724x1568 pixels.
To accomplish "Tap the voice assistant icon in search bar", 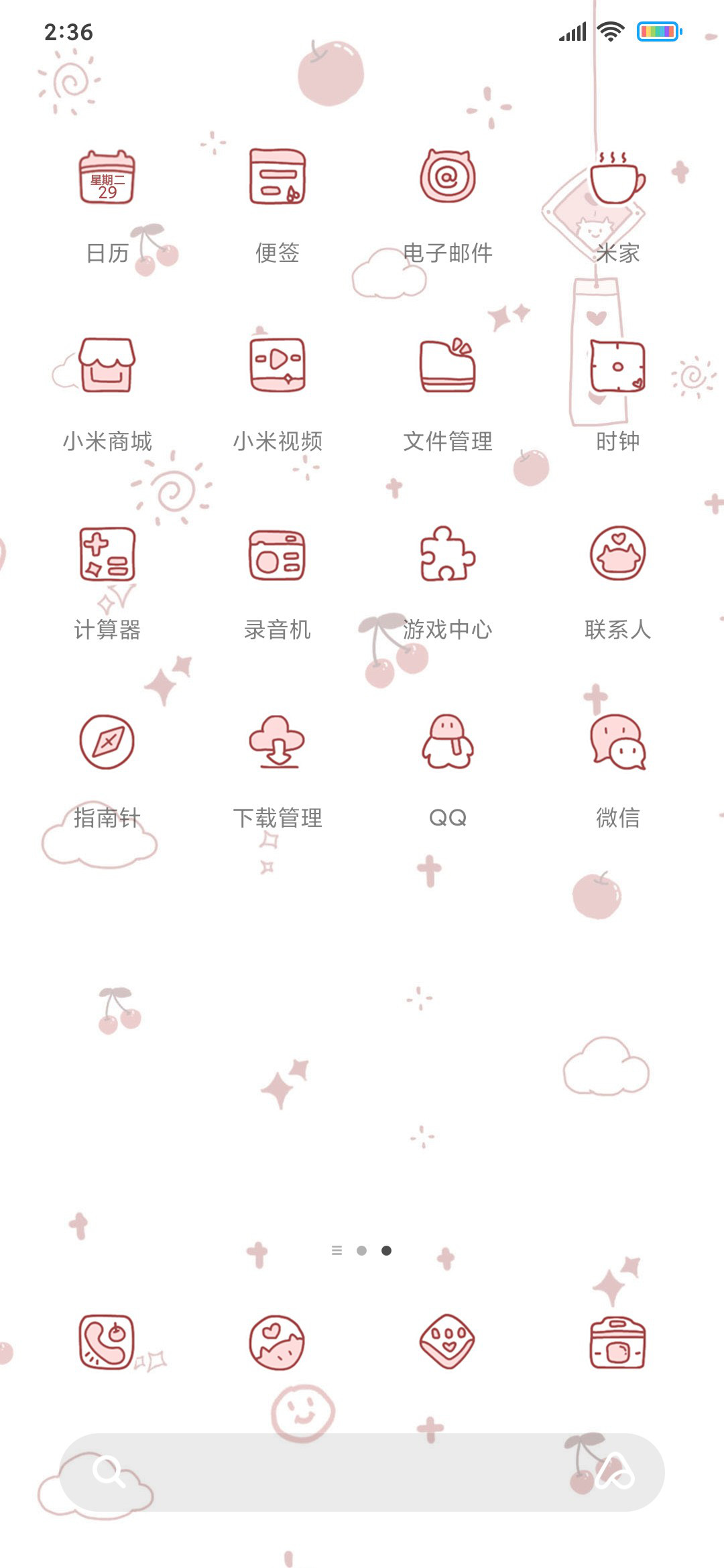I will point(614,1472).
